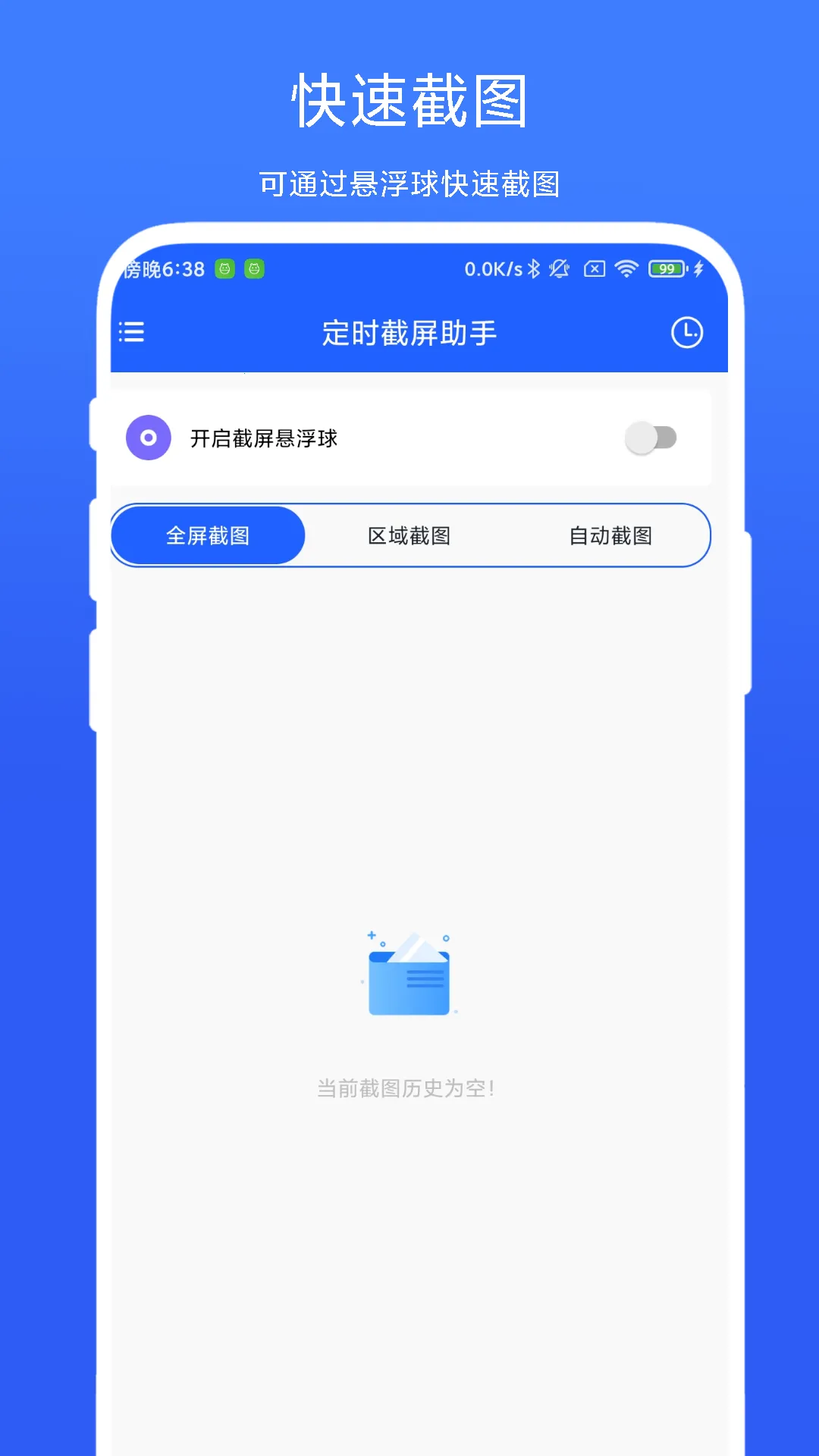The width and height of the screenshot is (819, 1456).
Task: Tap the 定时截屏助手 title
Action: point(409,332)
